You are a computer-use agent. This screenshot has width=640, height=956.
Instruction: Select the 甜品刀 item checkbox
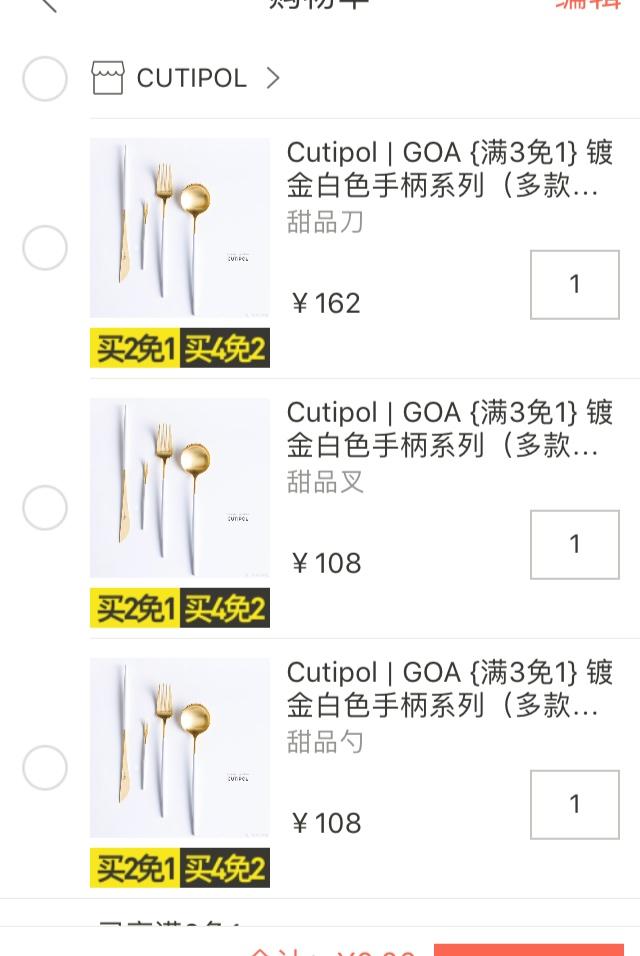(x=45, y=248)
